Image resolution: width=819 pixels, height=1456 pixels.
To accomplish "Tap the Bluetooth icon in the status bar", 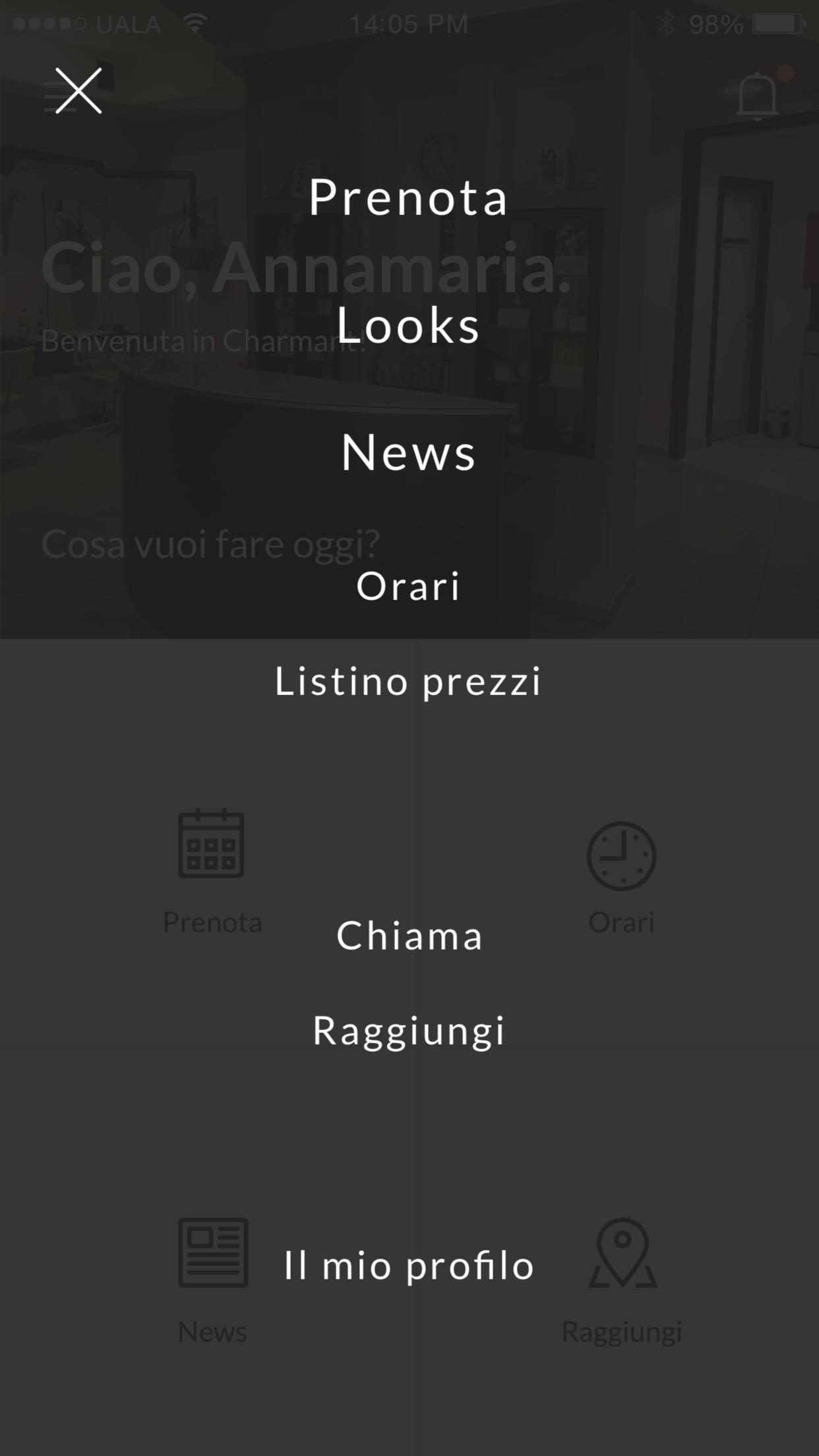I will (x=666, y=23).
